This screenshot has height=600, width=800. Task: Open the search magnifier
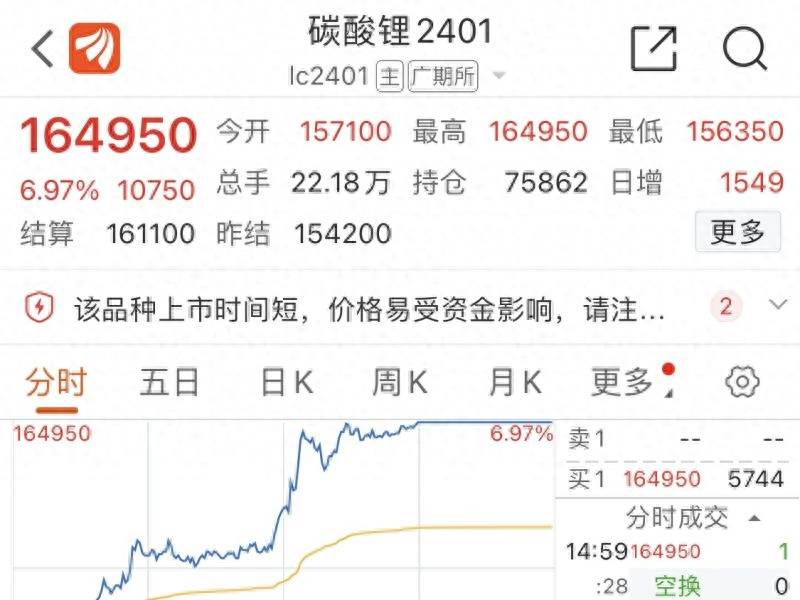[745, 48]
